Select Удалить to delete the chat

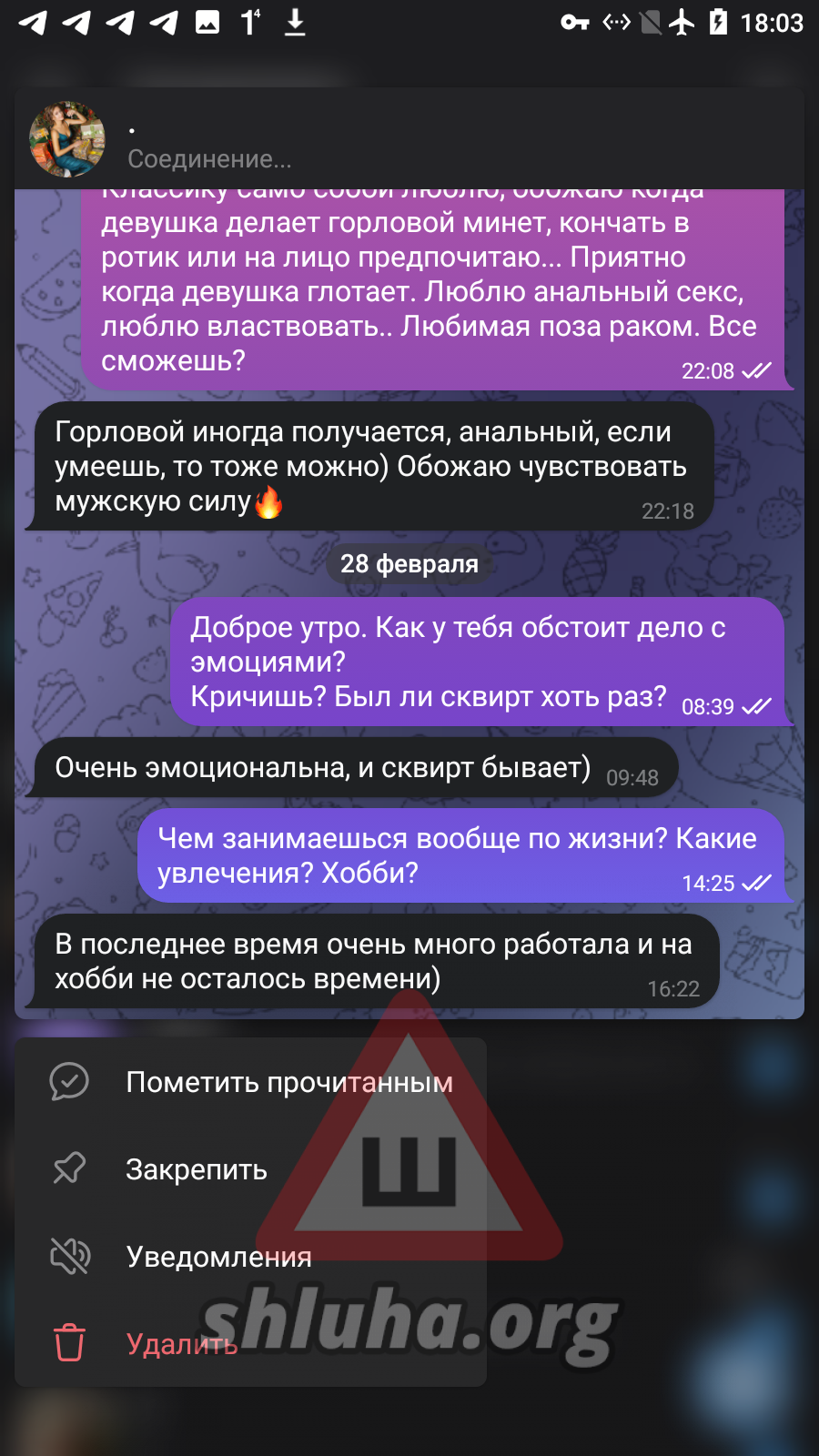click(182, 1343)
